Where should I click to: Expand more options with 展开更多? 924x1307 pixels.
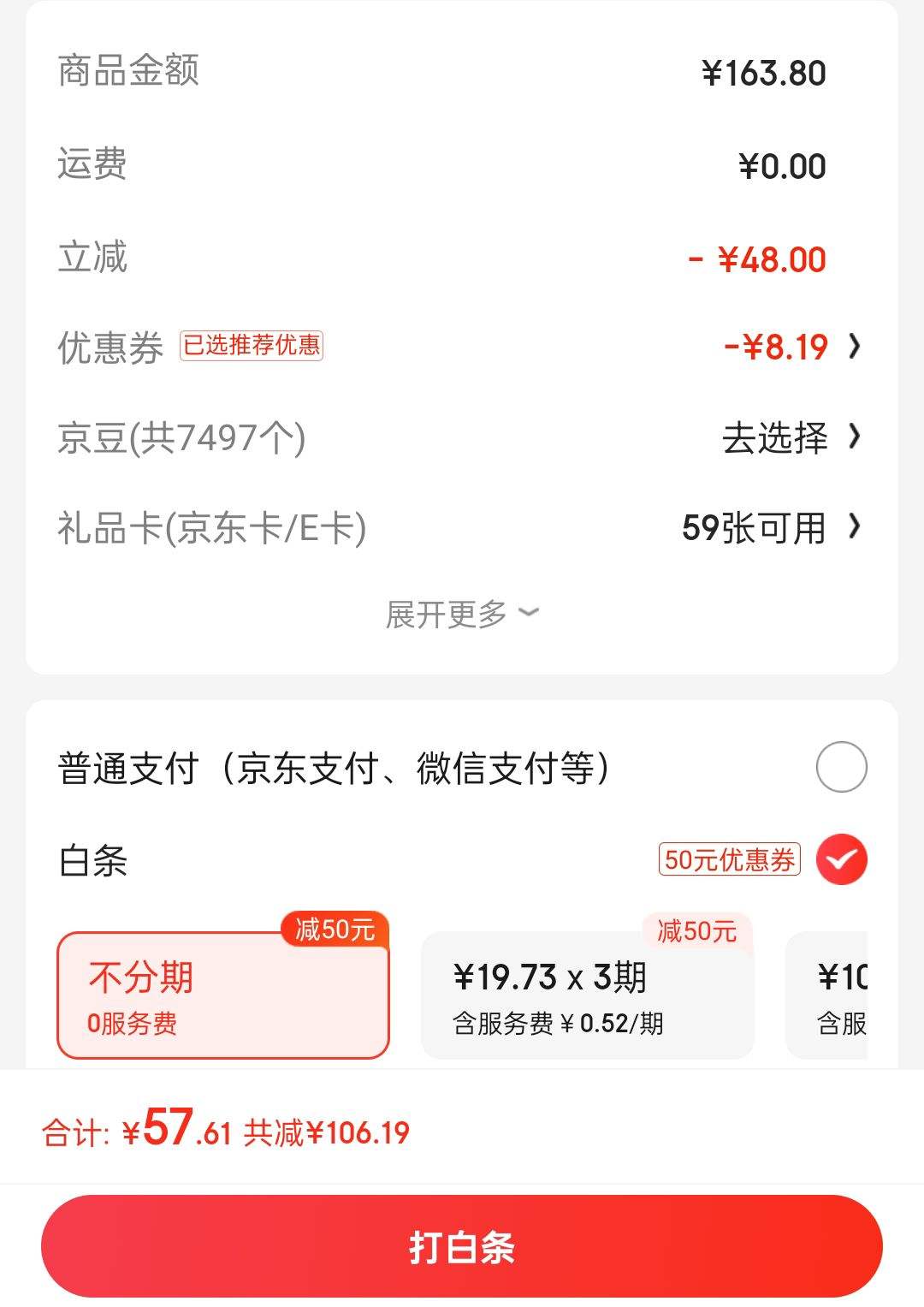pos(462,613)
